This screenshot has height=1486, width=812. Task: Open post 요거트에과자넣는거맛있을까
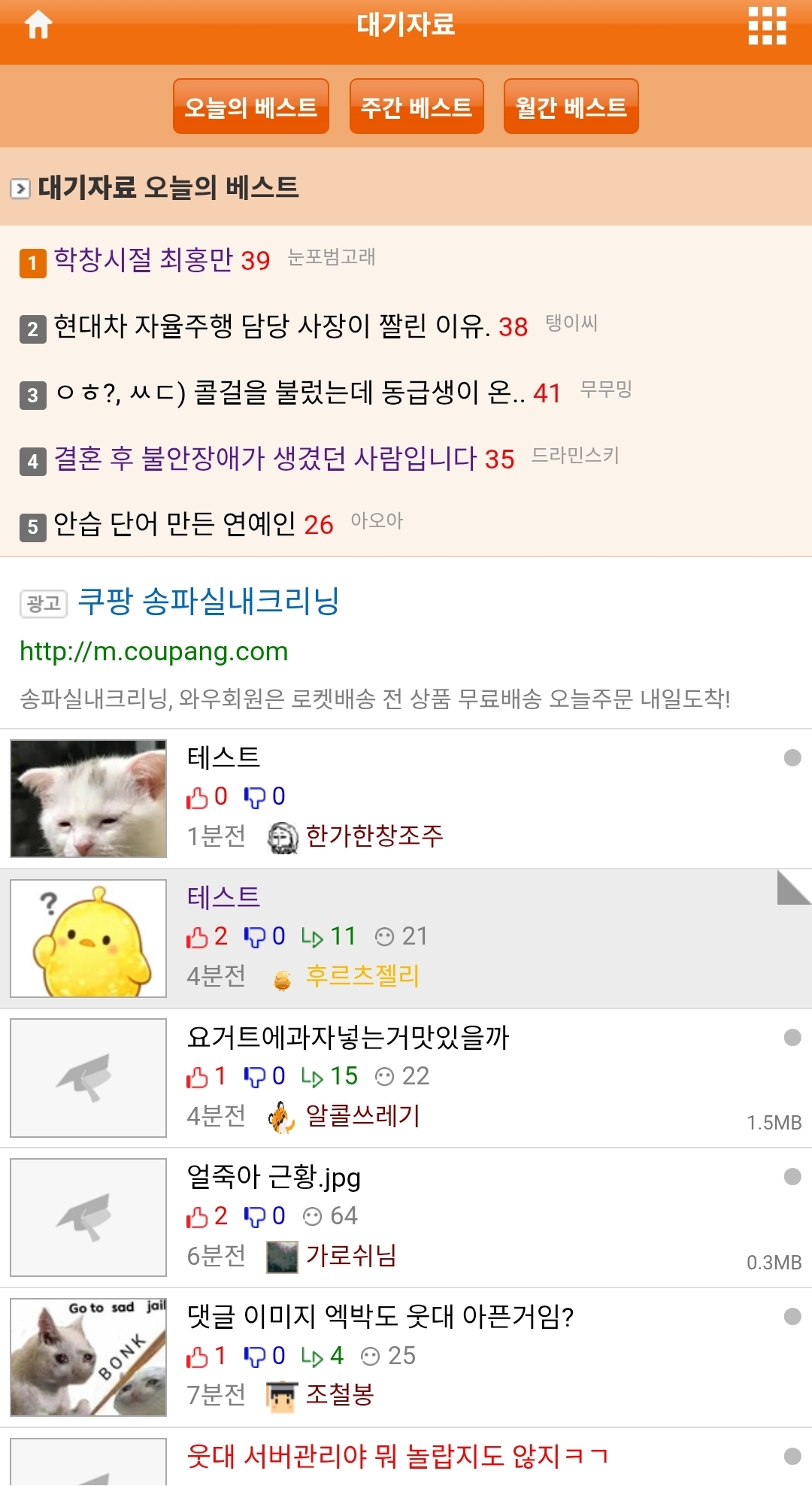click(x=347, y=1038)
